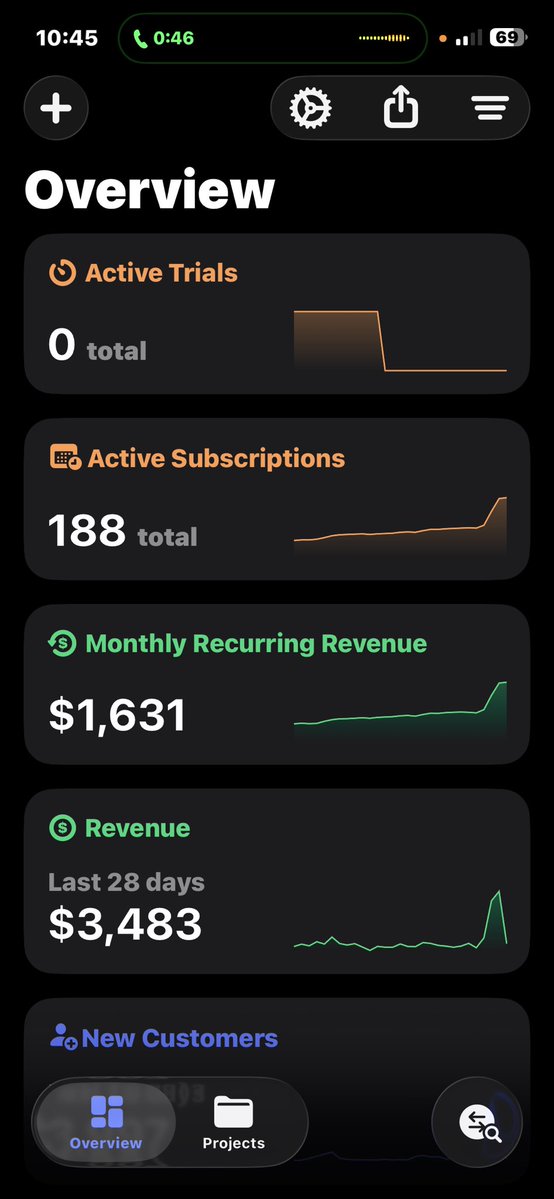Screen dimensions: 554x1199
Task: Open the gear settings icon
Action: [310, 109]
